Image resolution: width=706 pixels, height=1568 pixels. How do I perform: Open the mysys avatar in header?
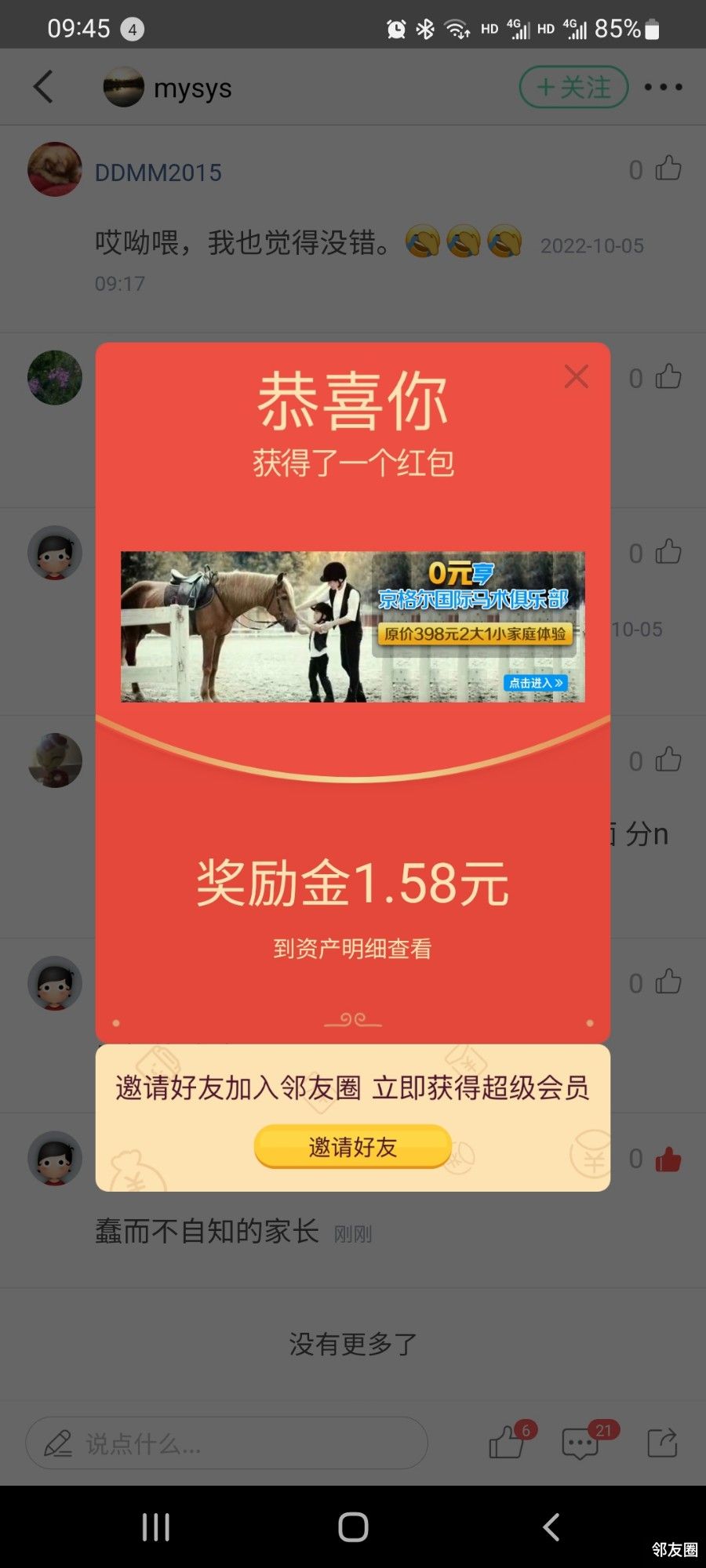pos(123,87)
